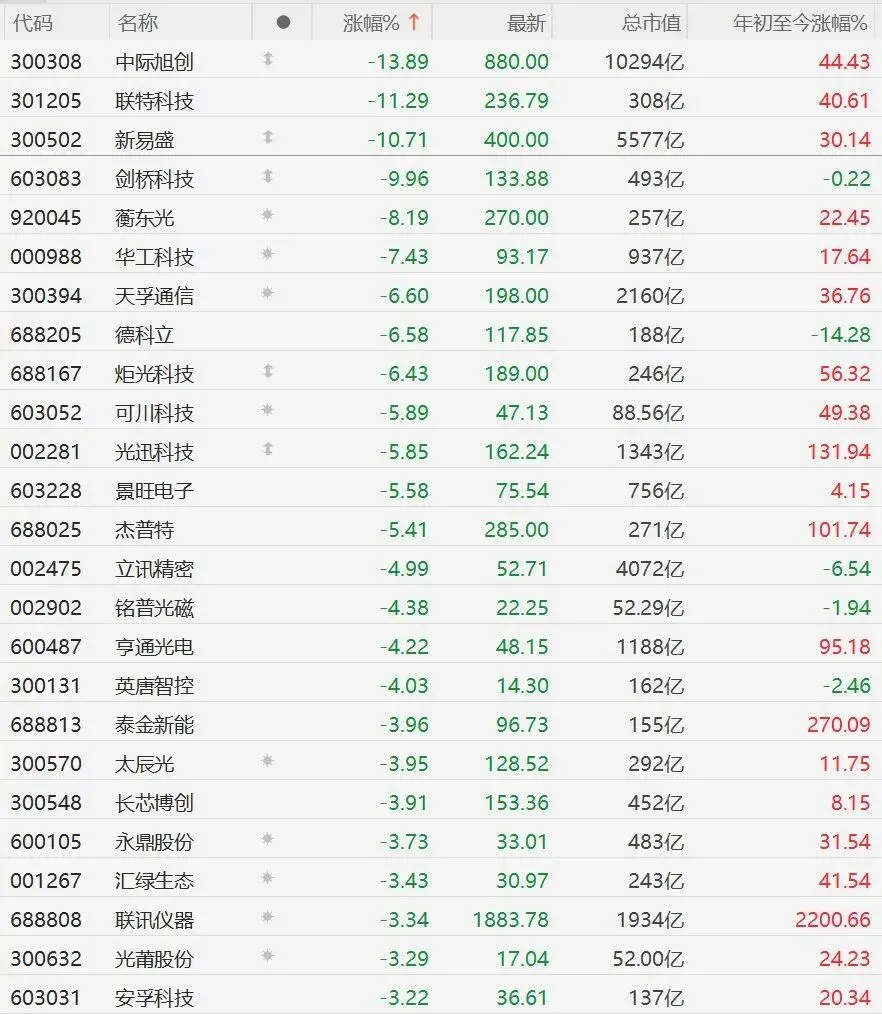
Task: View details for 新易盛
Action: click(x=441, y=139)
